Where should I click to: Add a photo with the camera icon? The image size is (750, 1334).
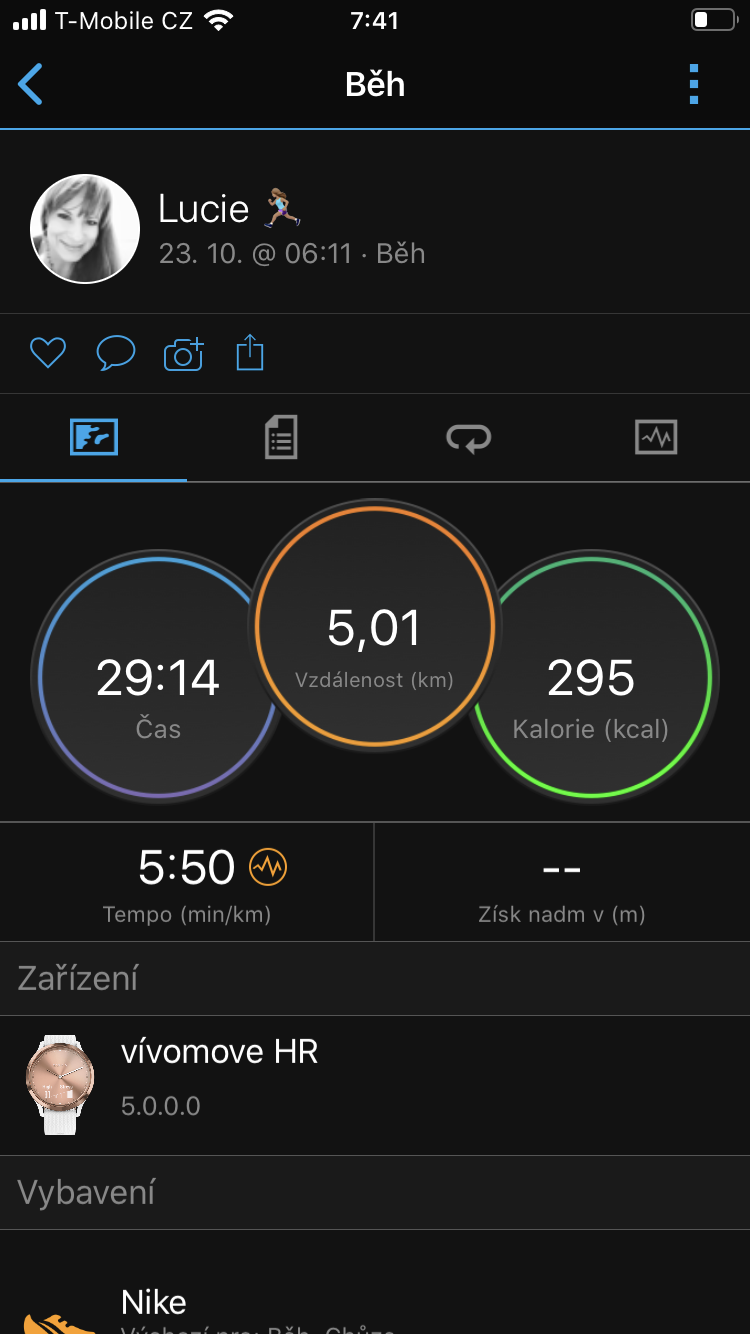[x=183, y=353]
